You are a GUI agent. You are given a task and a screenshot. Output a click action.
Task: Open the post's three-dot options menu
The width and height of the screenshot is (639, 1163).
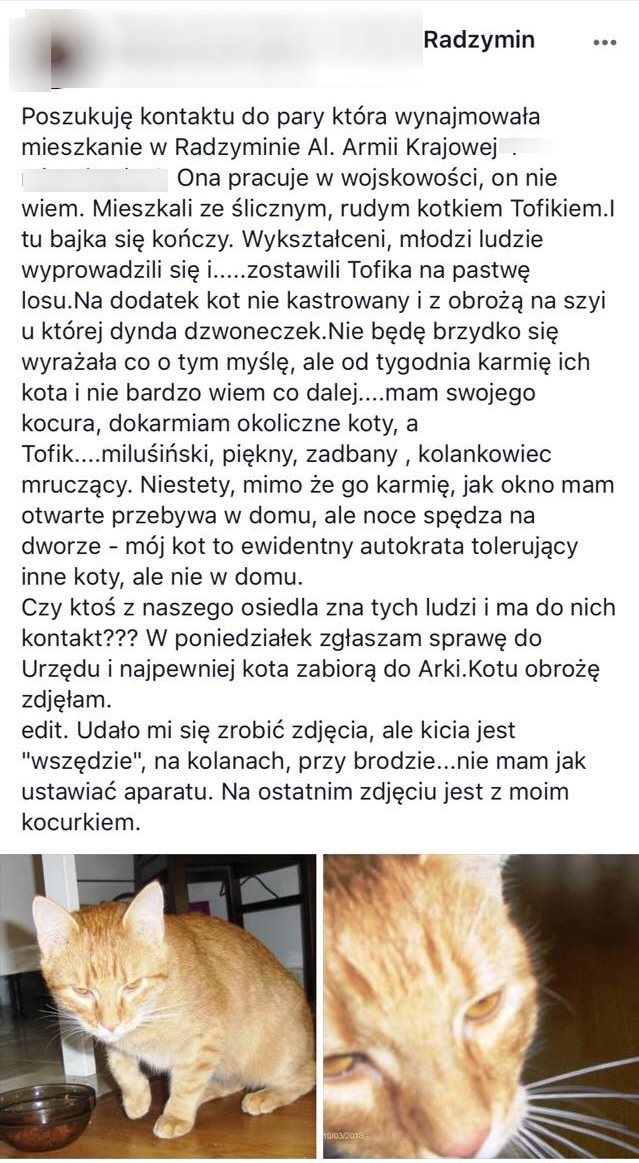(604, 43)
